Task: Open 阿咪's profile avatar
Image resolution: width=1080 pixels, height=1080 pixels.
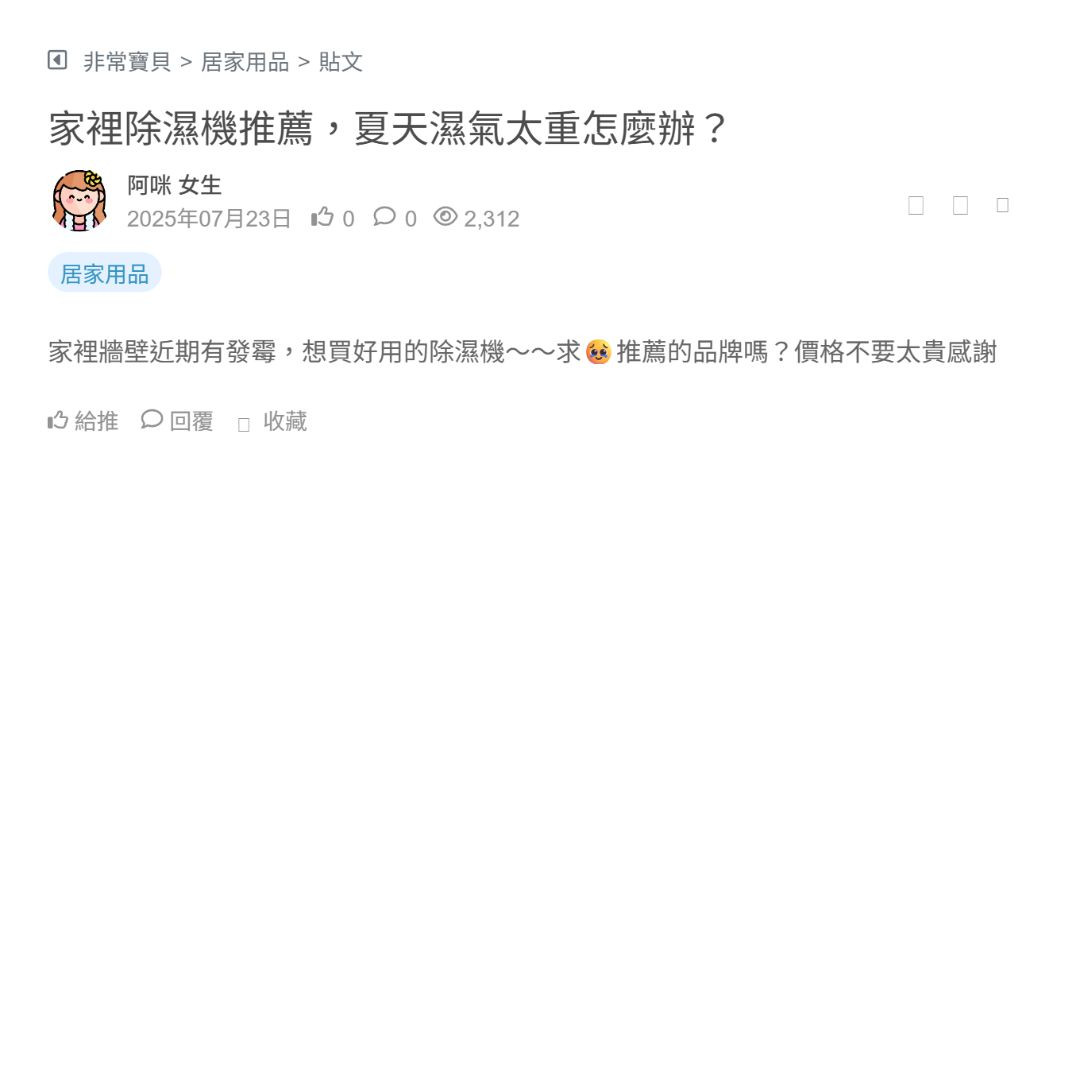Action: (79, 201)
